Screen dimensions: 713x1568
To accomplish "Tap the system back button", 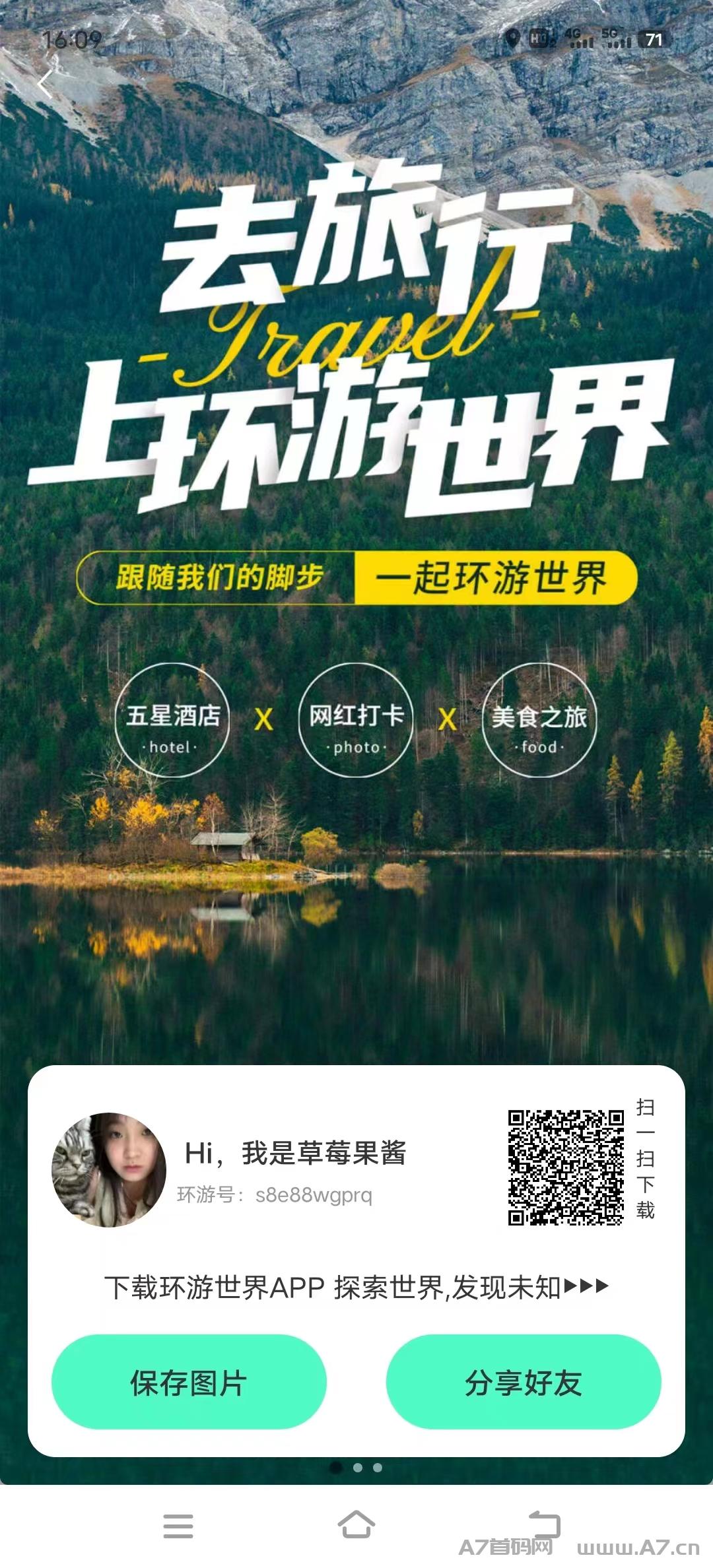I will tap(544, 1524).
